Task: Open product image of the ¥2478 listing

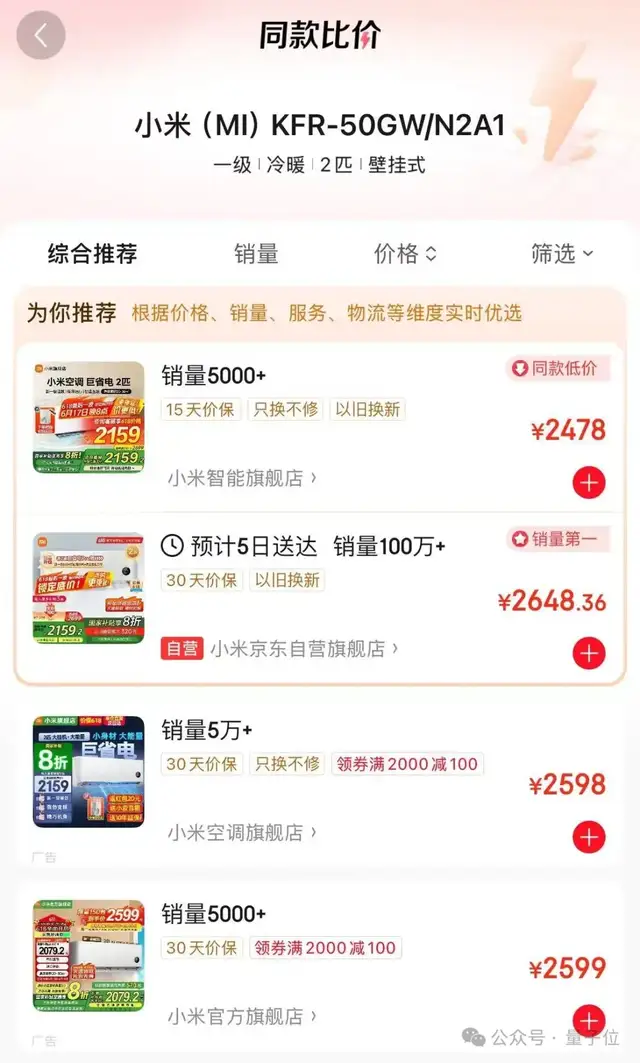Action: point(89,417)
